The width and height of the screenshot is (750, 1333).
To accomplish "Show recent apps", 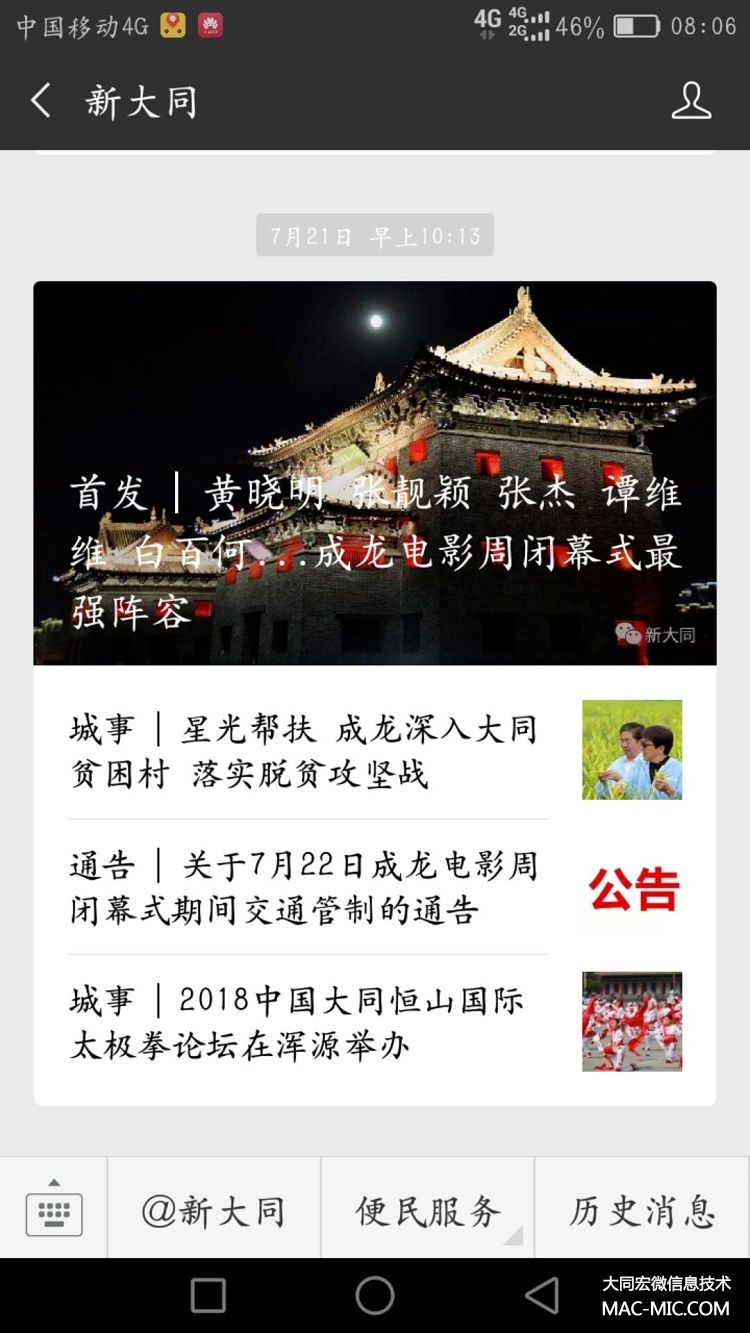I will [208, 1296].
